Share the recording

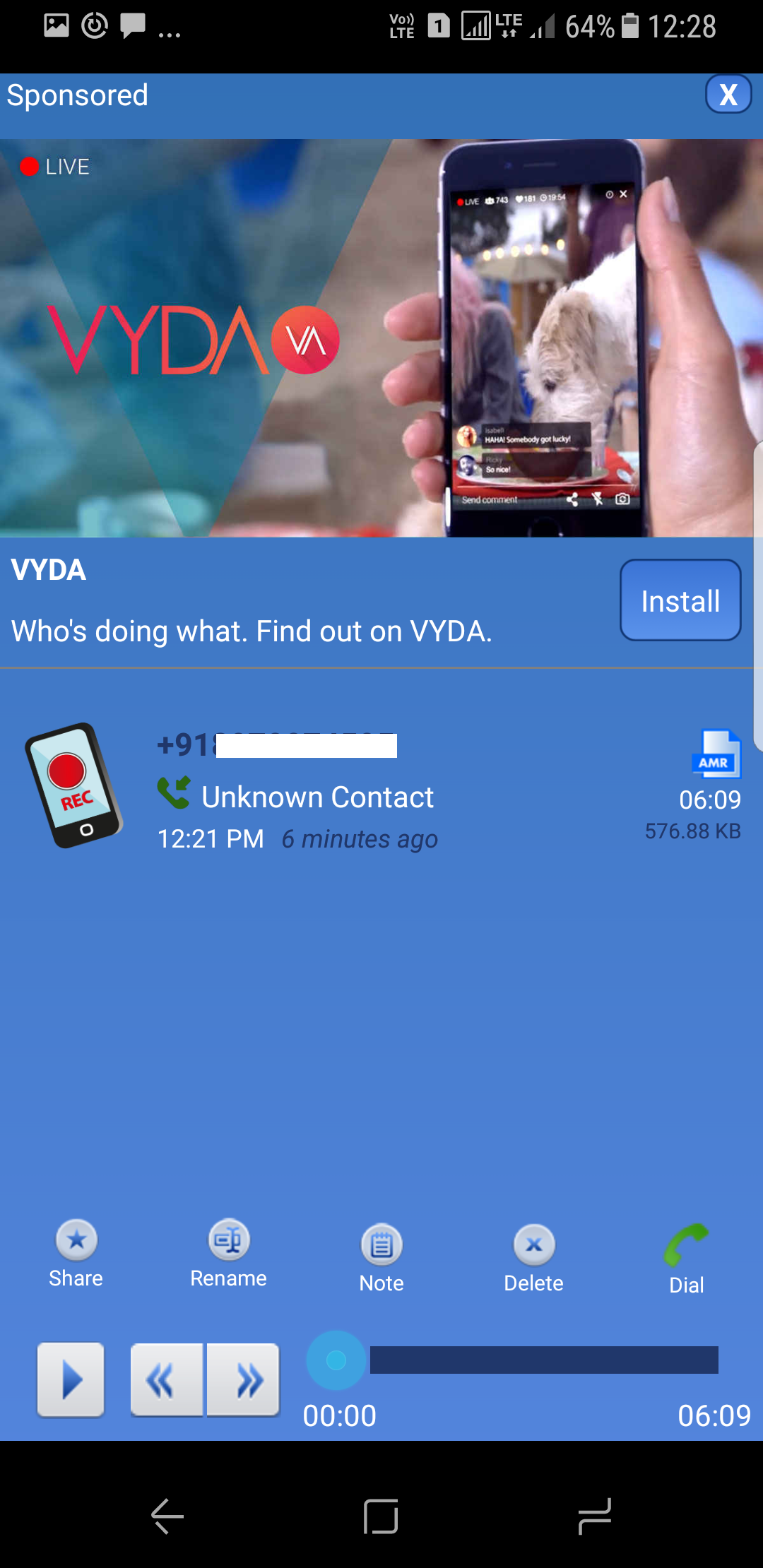pyautogui.click(x=76, y=1254)
